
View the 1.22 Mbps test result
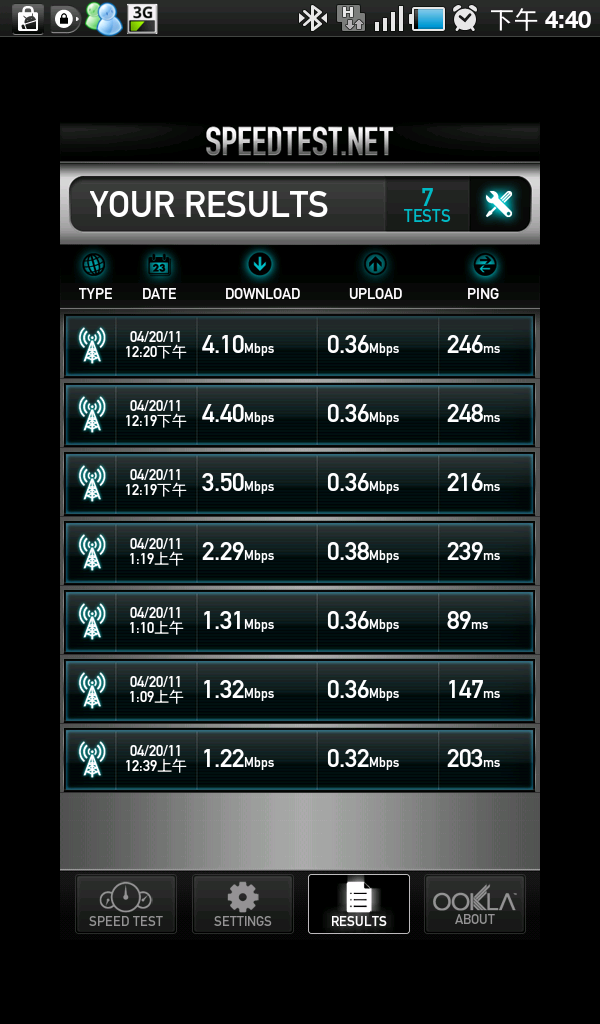pyautogui.click(x=300, y=760)
